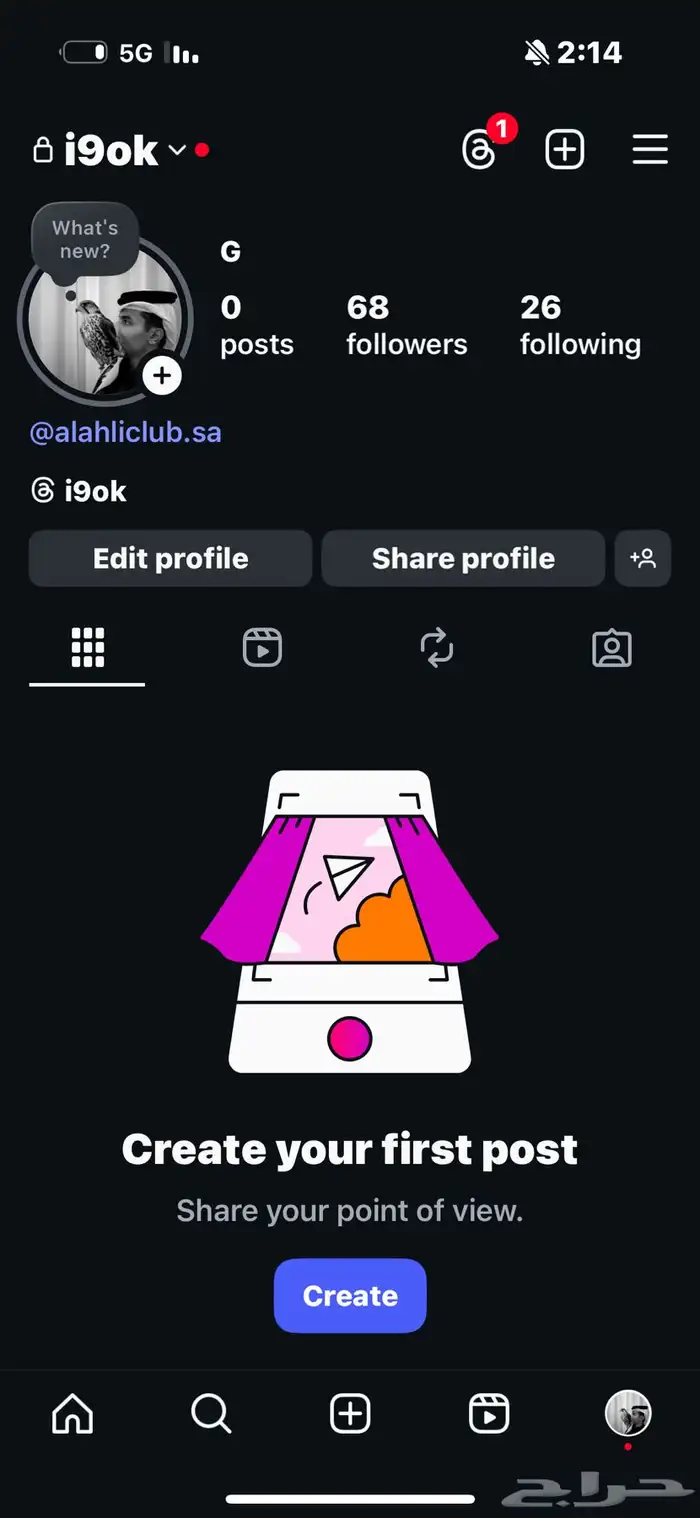This screenshot has height=1518, width=700.
Task: View the 68 followers list
Action: point(406,325)
